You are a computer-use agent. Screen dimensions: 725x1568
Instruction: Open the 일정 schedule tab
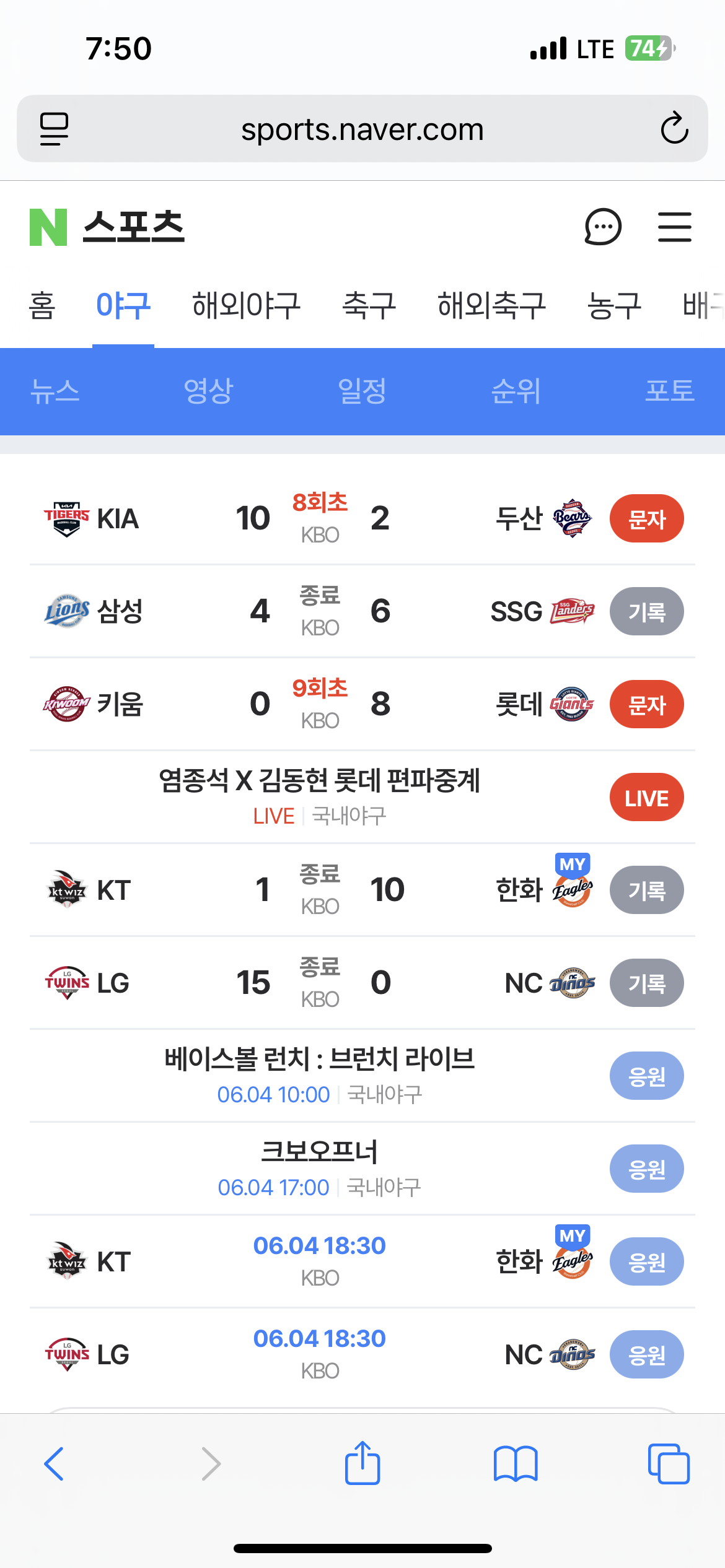tap(362, 391)
